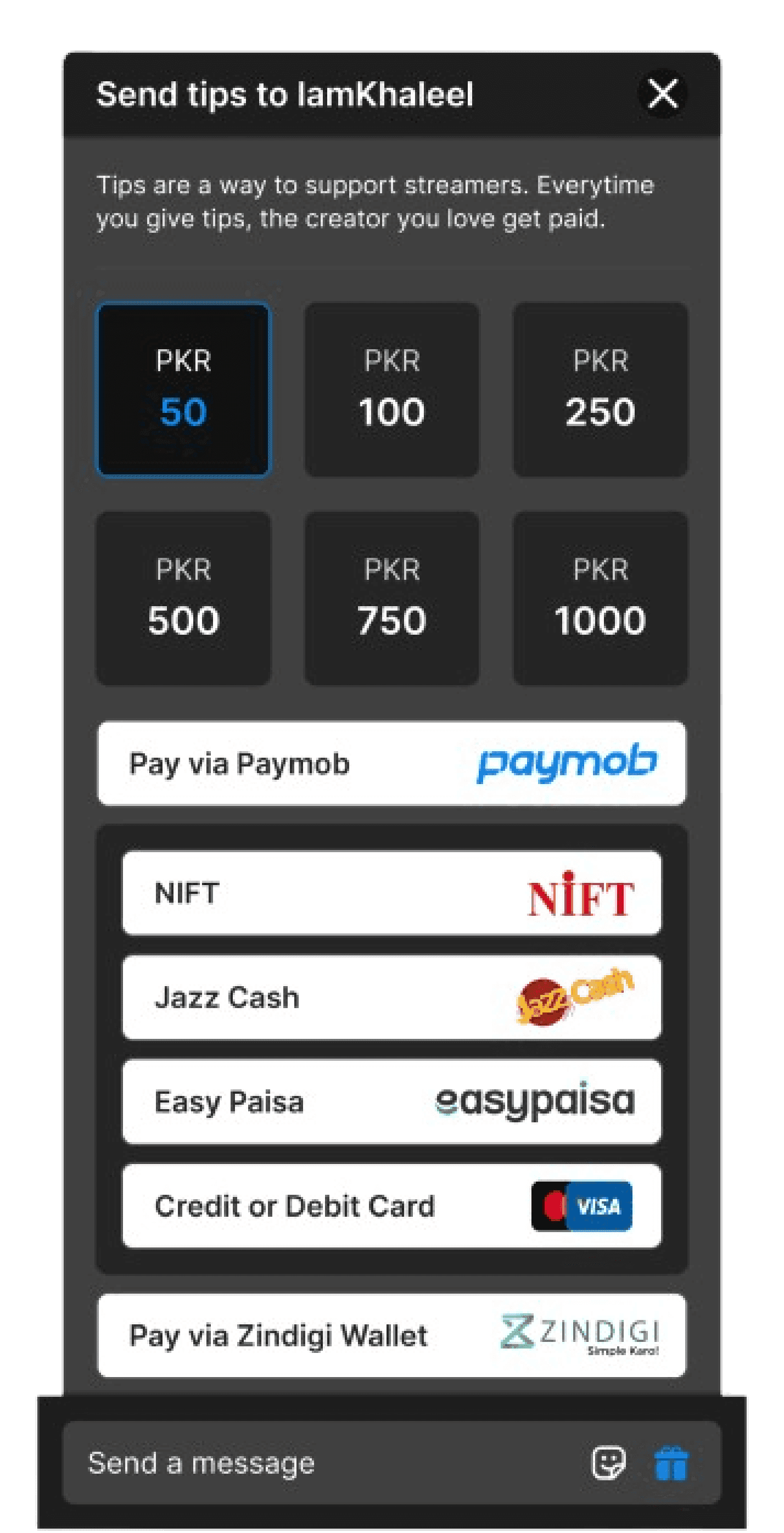
Task: Choose the PKR 750 tip amount
Action: tap(392, 598)
